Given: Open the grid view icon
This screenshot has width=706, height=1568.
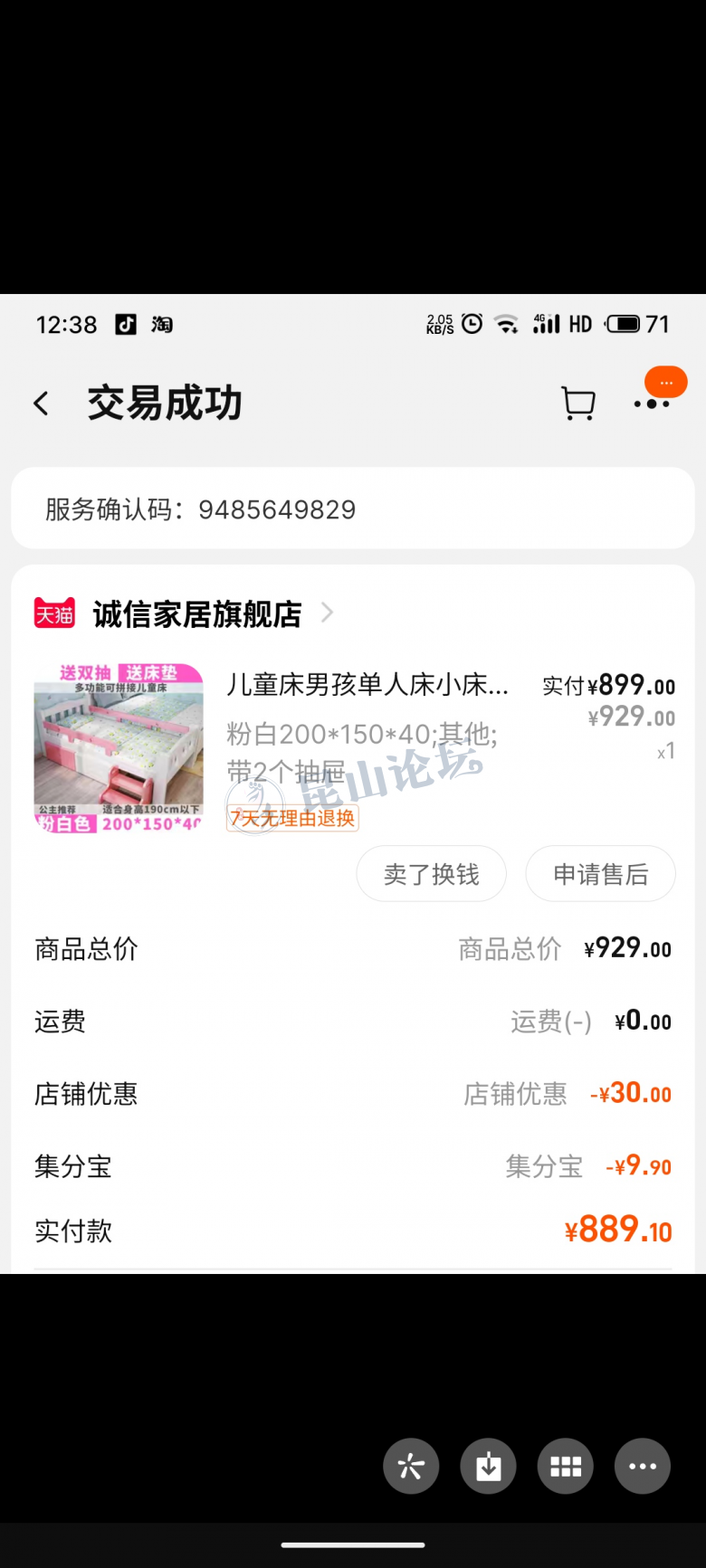Looking at the screenshot, I should click(x=566, y=1467).
